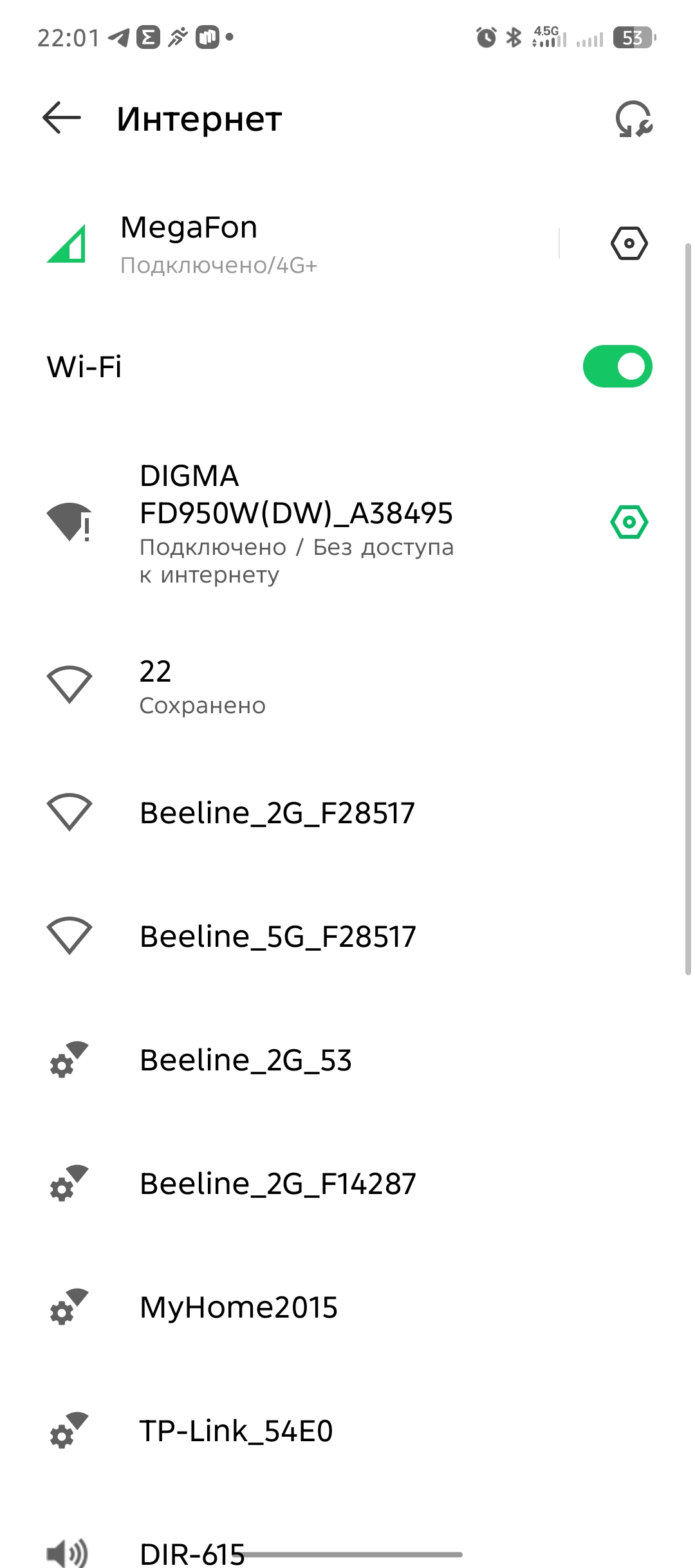Join the MyHome2015 Wi-Fi network

pyautogui.click(x=239, y=1307)
